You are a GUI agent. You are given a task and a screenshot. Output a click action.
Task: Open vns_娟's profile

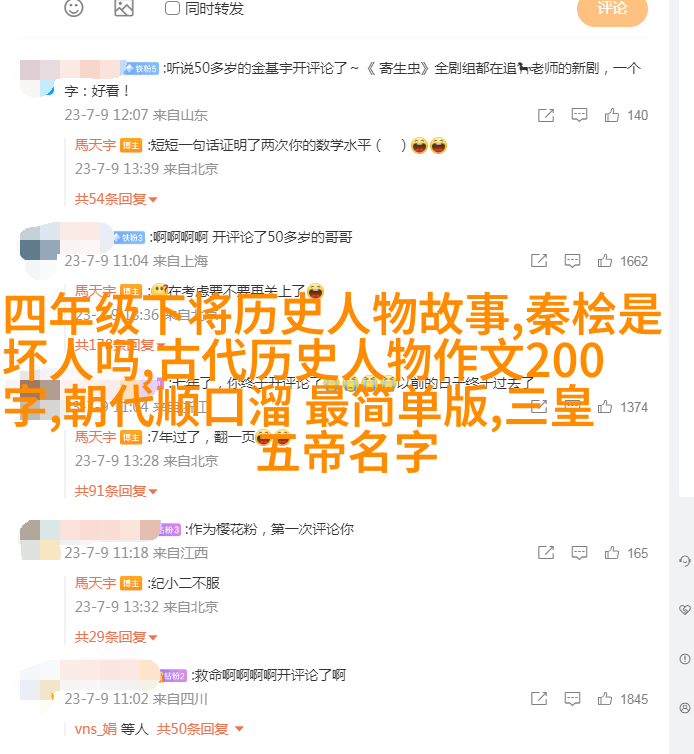click(x=97, y=729)
